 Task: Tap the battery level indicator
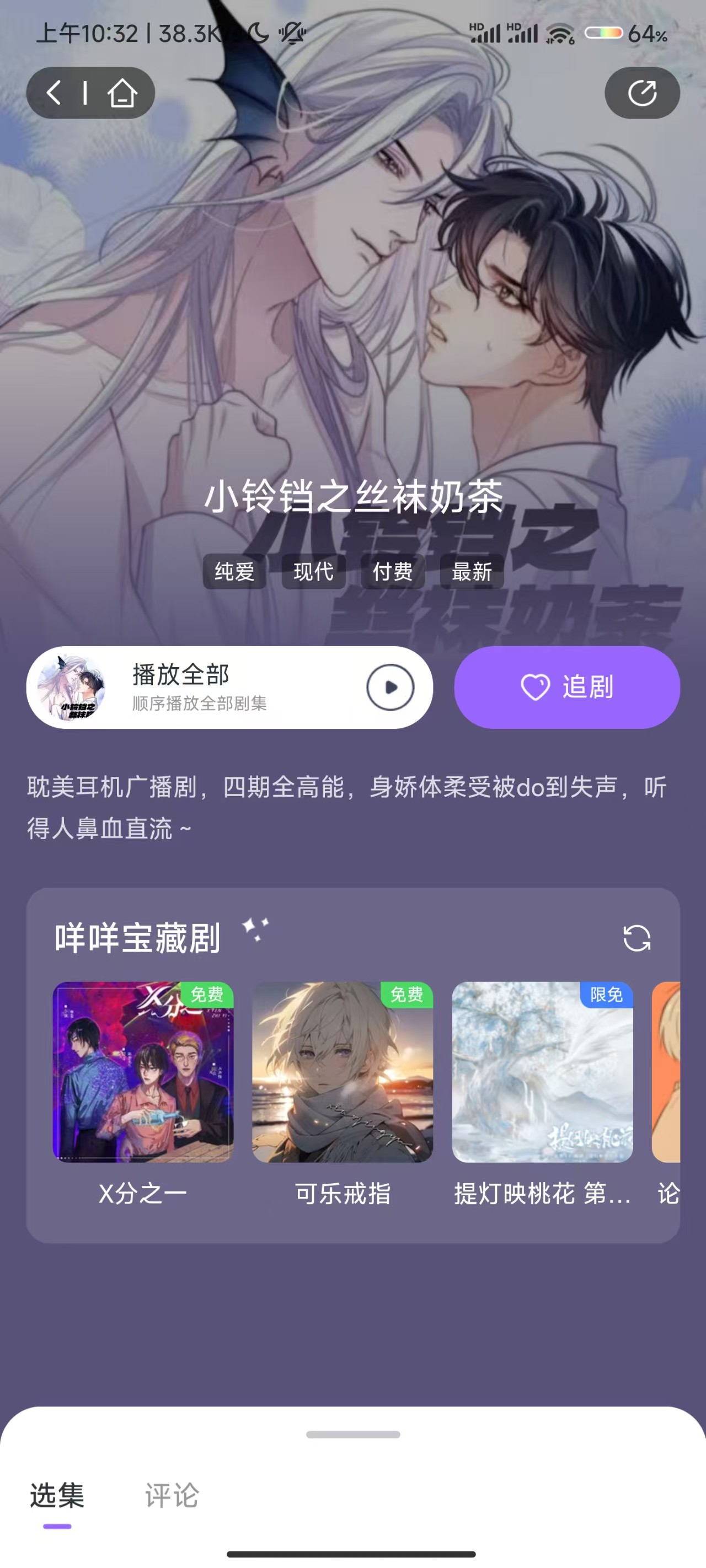(603, 35)
